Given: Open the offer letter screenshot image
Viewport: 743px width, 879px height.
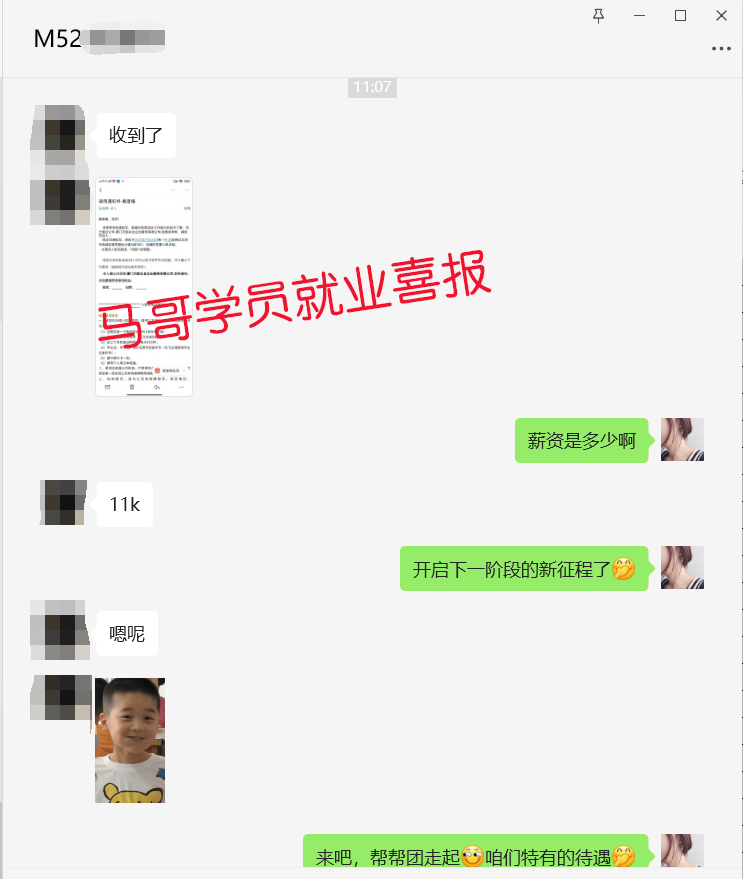Looking at the screenshot, I should coord(144,288).
